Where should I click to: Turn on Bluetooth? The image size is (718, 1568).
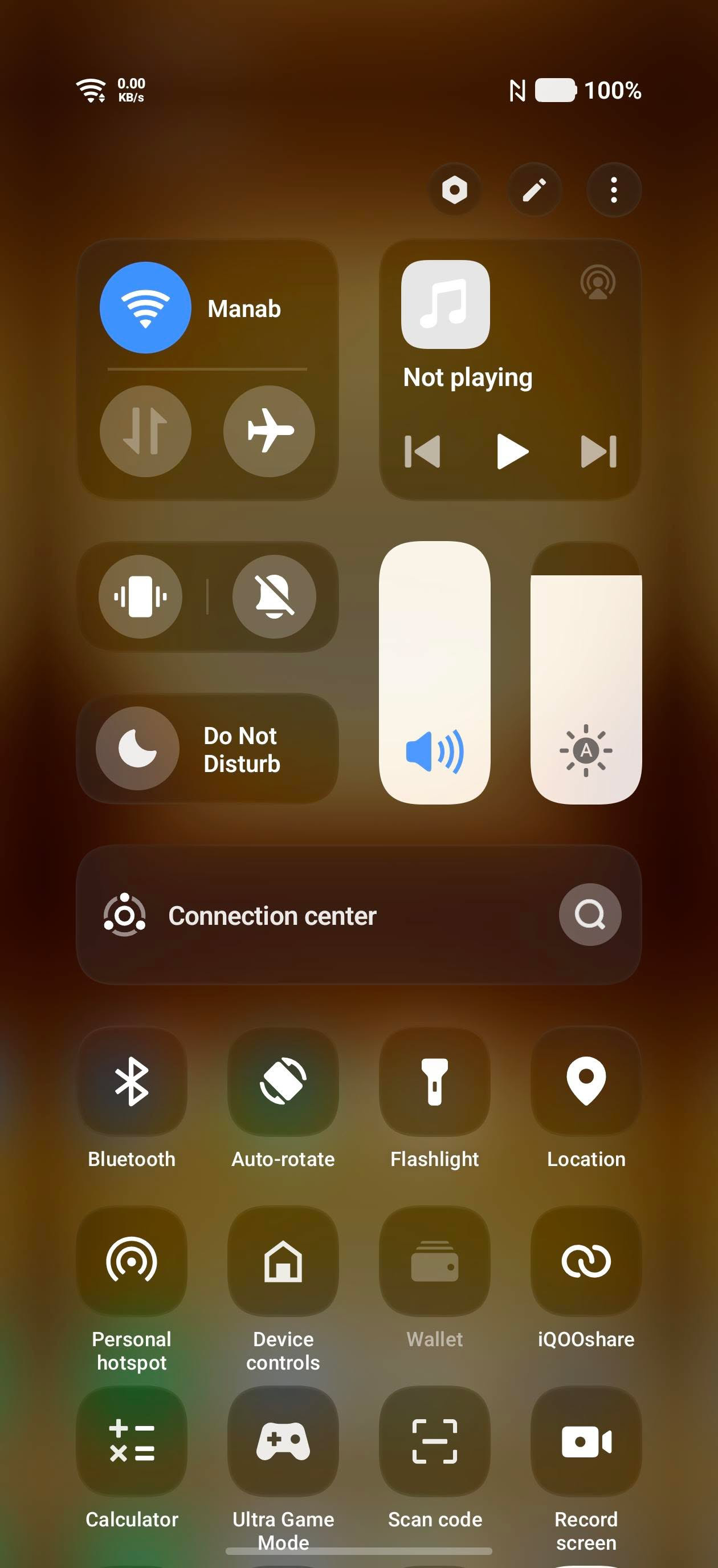click(132, 1082)
